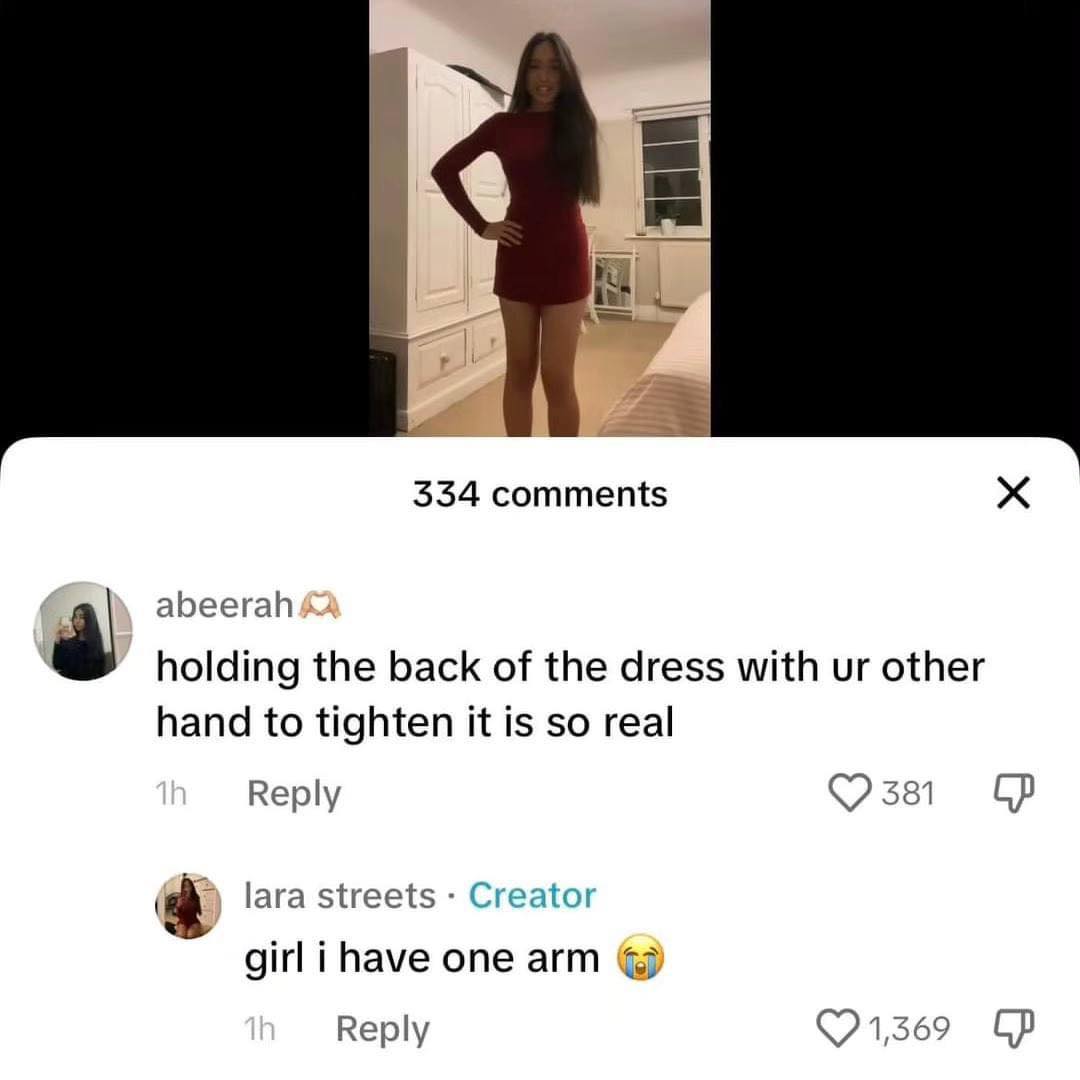This screenshot has width=1080, height=1080.
Task: Open the abeerah username link
Action: [224, 605]
